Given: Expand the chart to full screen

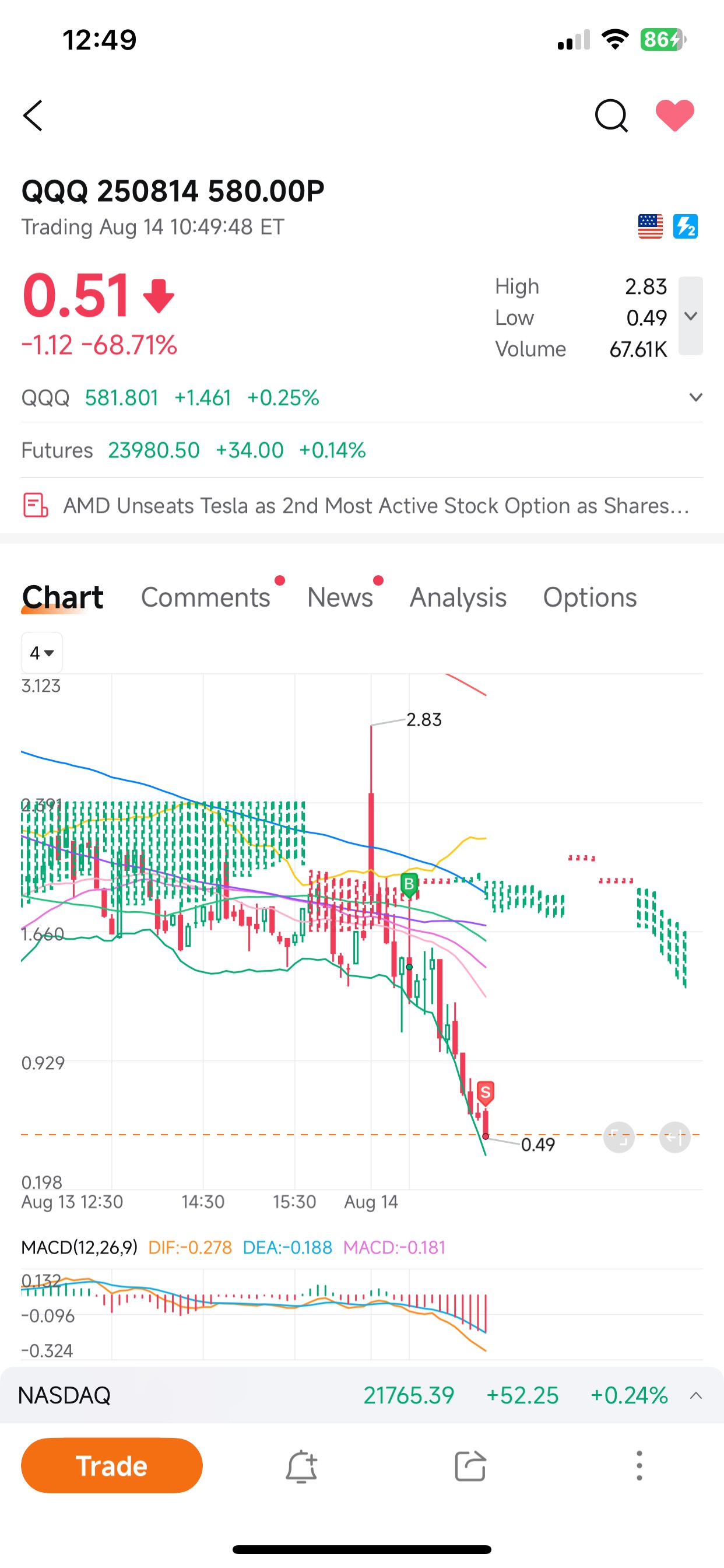Looking at the screenshot, I should (618, 1136).
